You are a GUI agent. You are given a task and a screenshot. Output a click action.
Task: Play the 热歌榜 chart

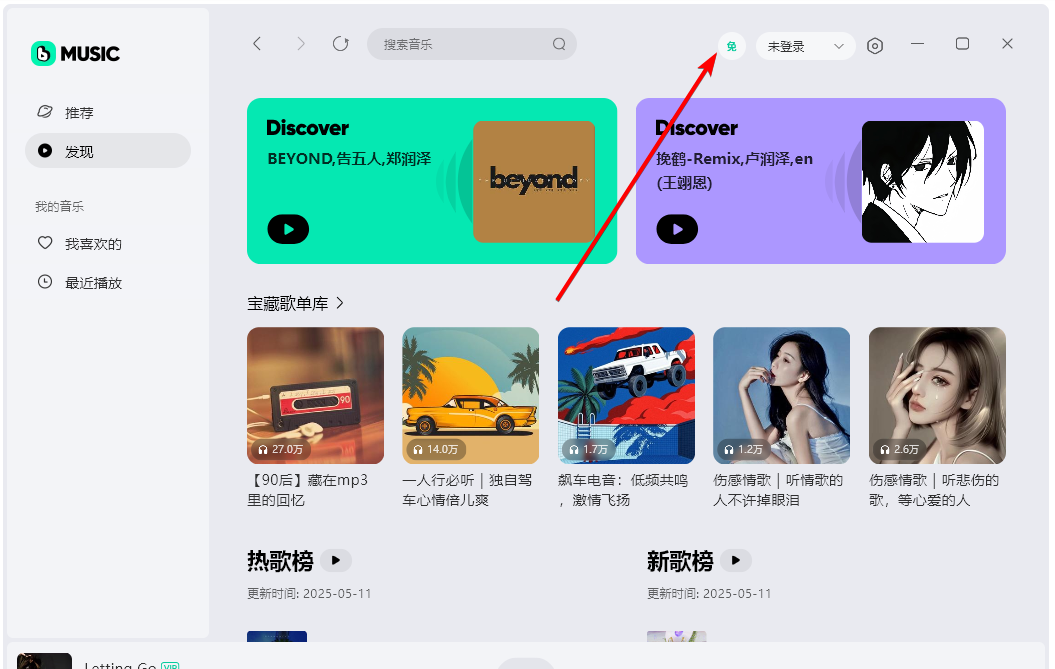tap(337, 561)
